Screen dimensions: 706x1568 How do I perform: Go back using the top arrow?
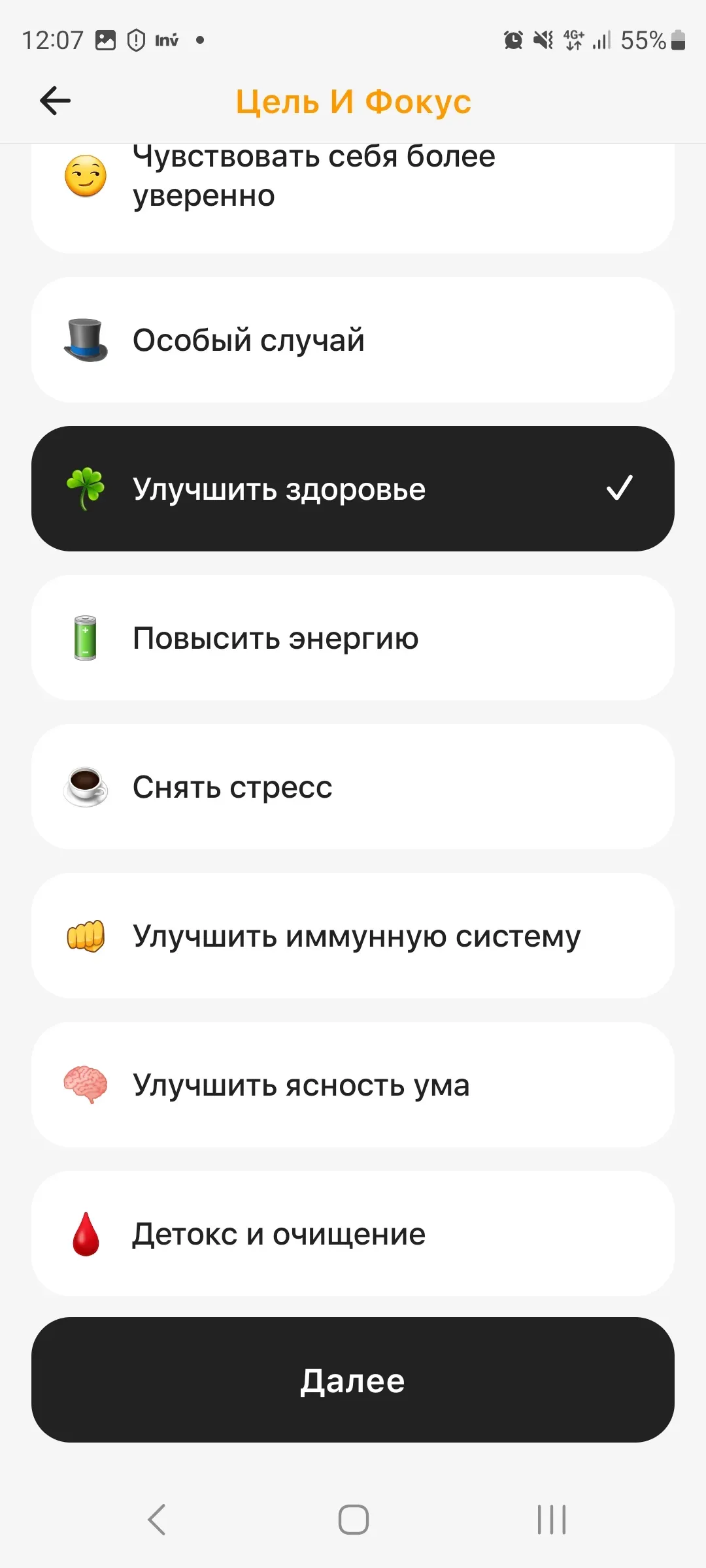(56, 101)
